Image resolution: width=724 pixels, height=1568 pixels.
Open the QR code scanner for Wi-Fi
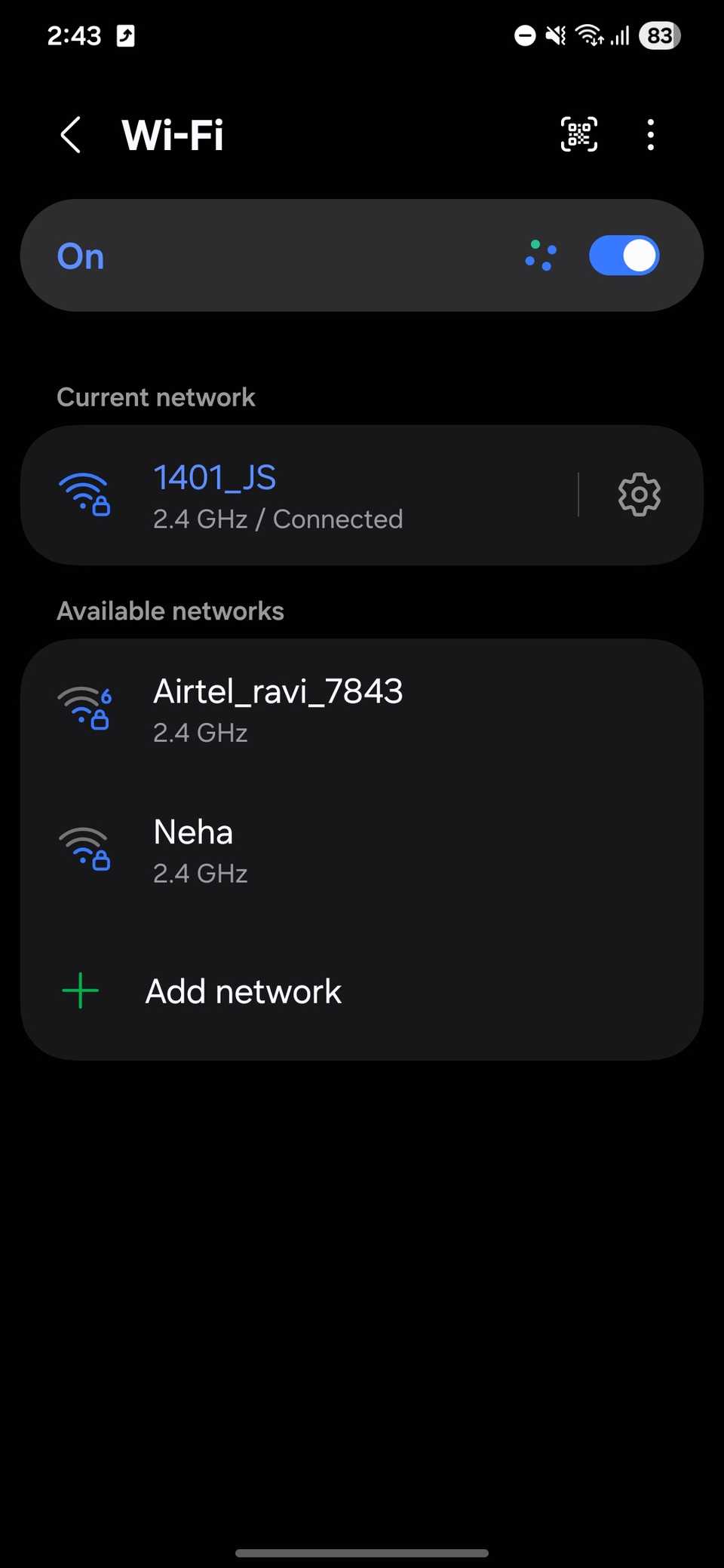pos(578,134)
